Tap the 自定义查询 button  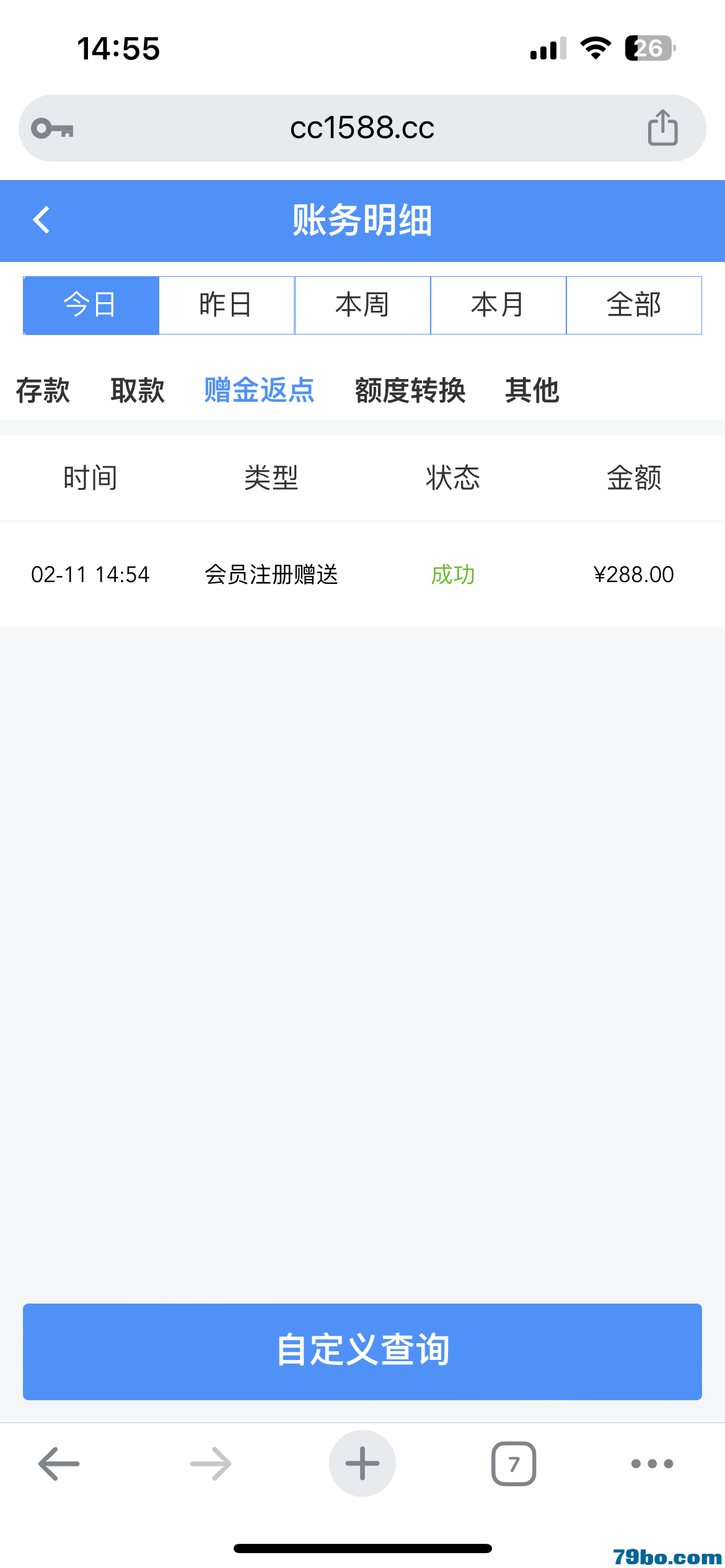[362, 1351]
